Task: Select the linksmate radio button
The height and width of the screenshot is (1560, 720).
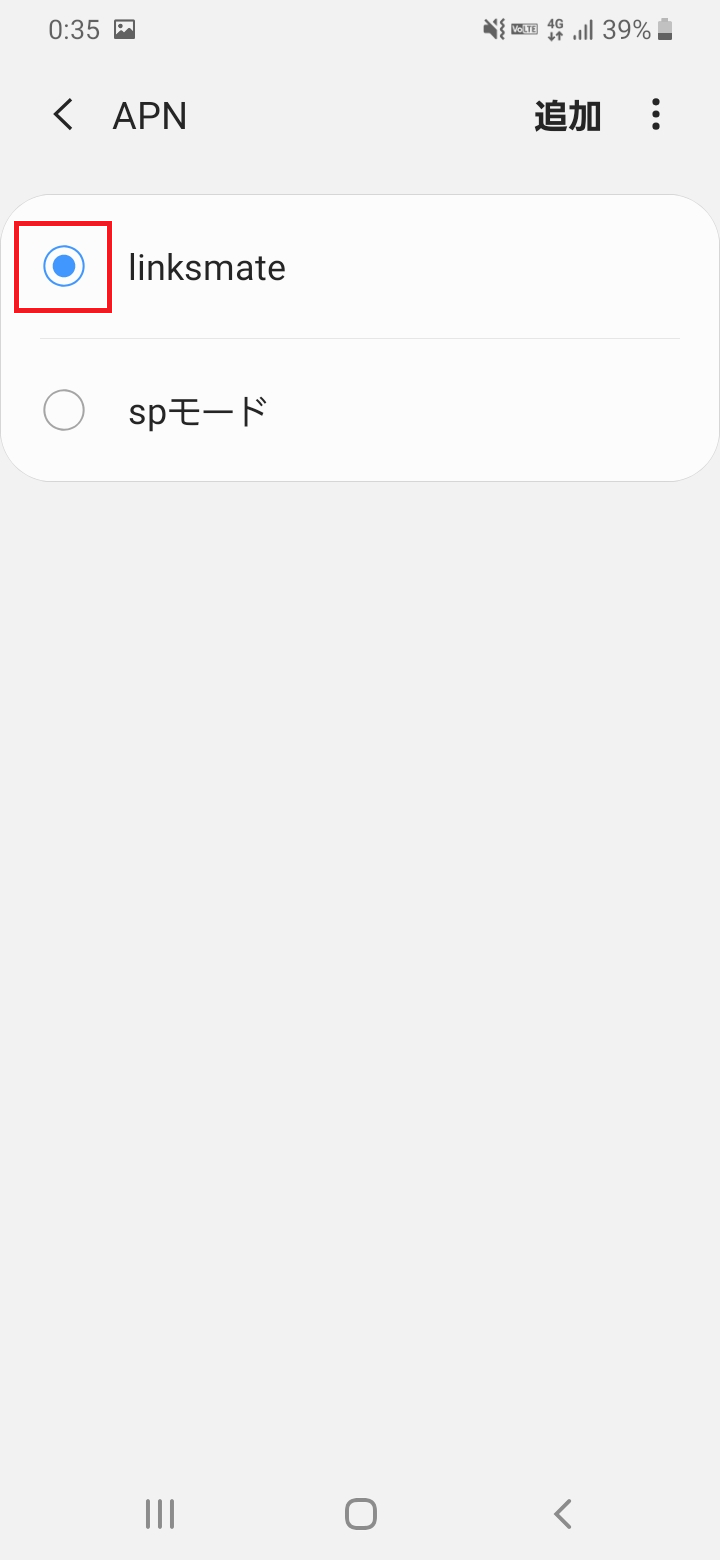Action: click(x=64, y=266)
